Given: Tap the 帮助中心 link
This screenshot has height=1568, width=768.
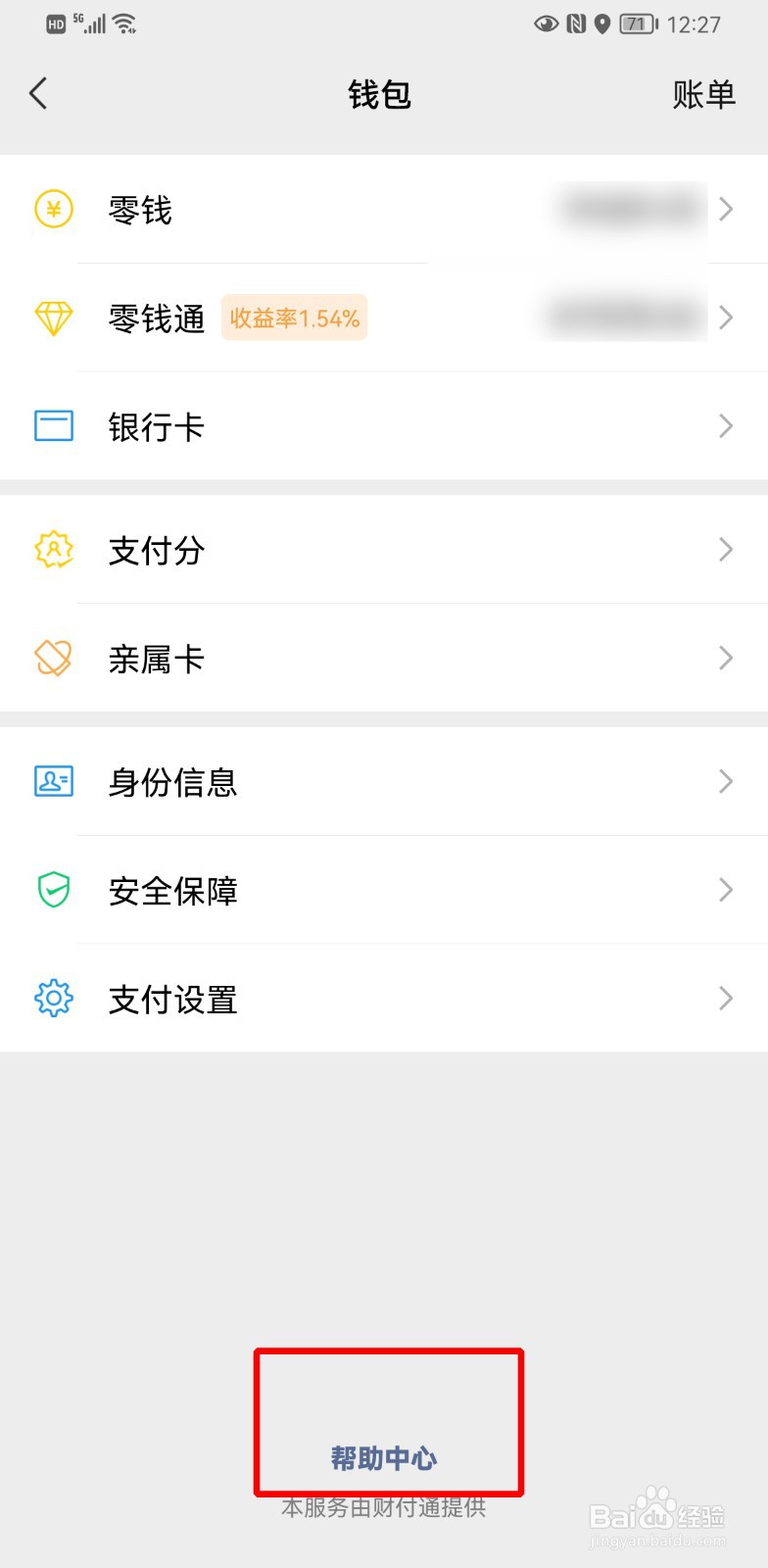Looking at the screenshot, I should [x=384, y=1458].
